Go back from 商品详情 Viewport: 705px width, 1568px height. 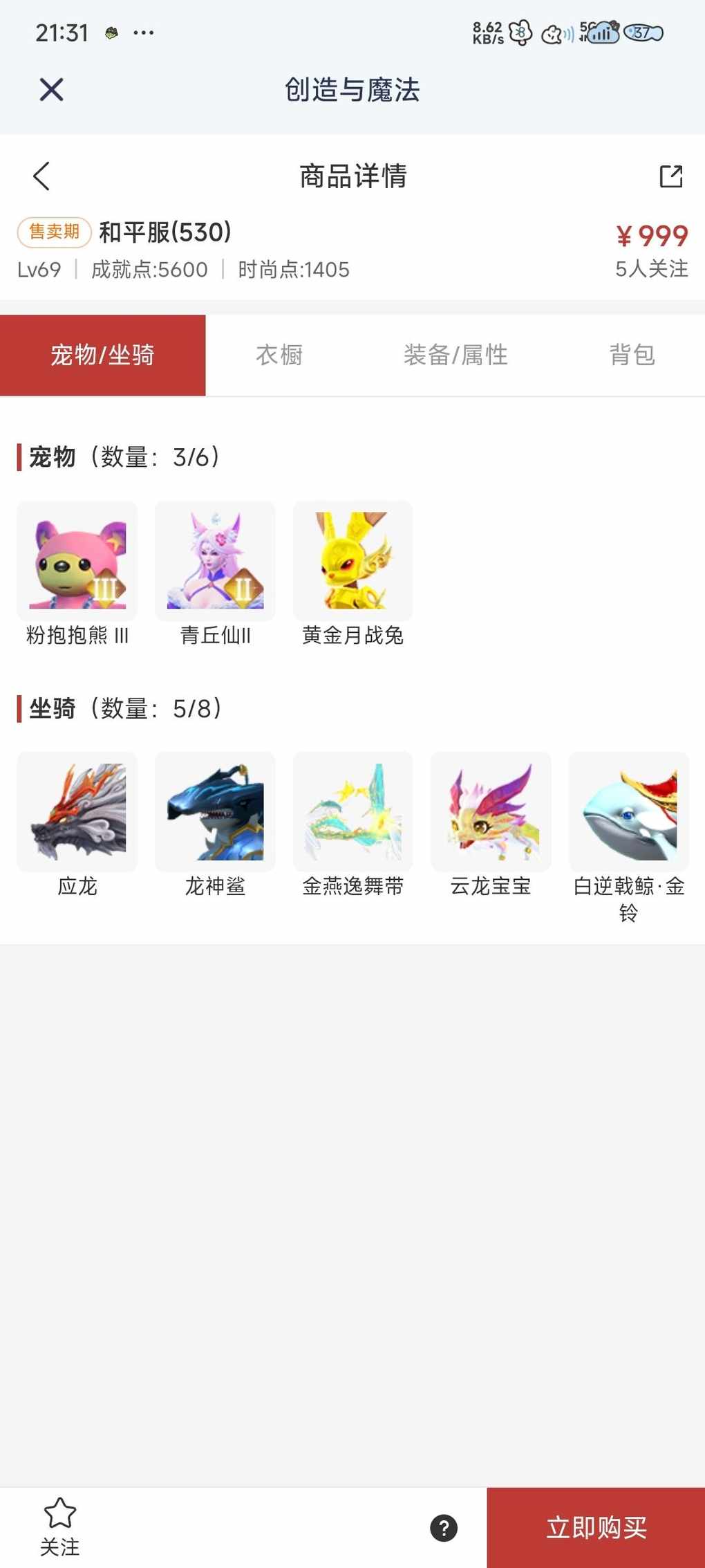pos(42,176)
